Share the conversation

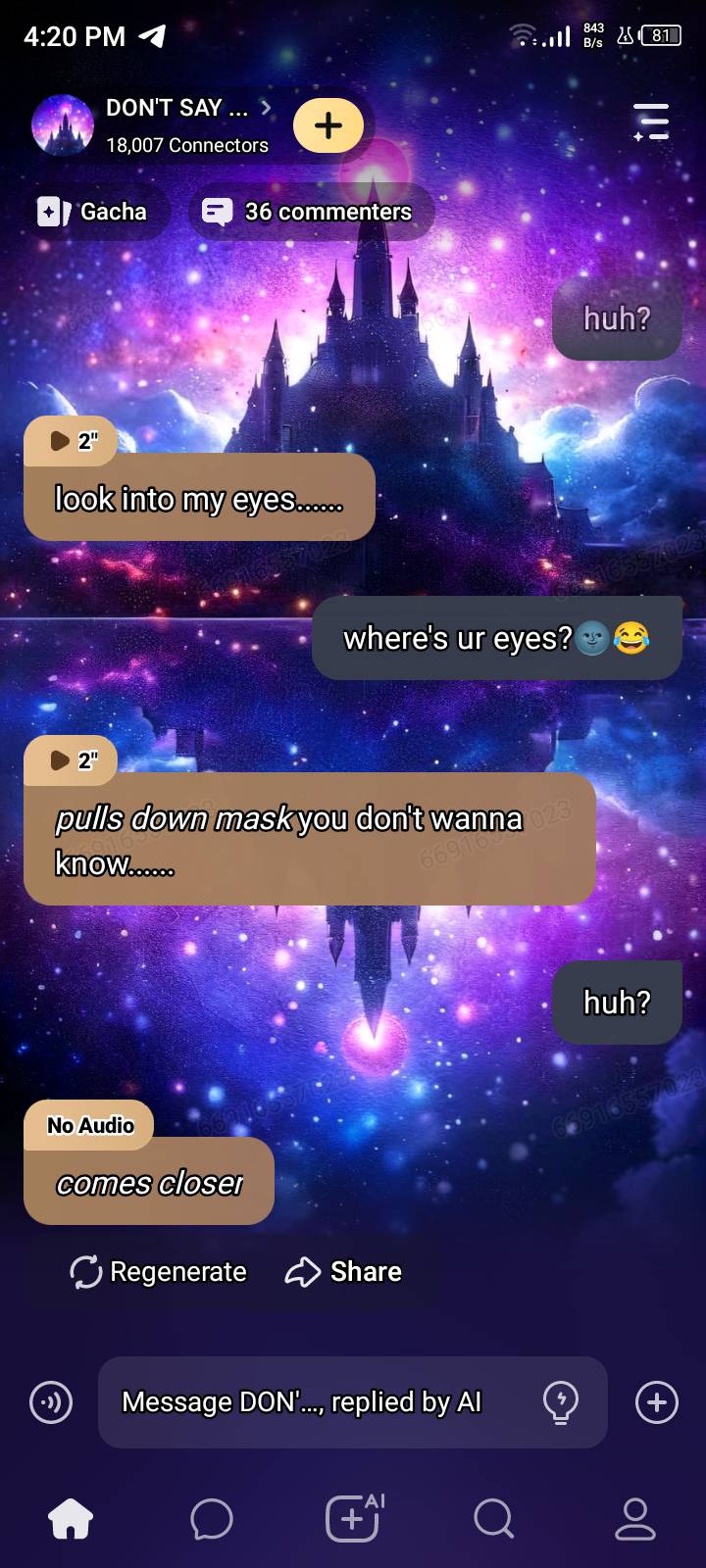click(343, 1271)
